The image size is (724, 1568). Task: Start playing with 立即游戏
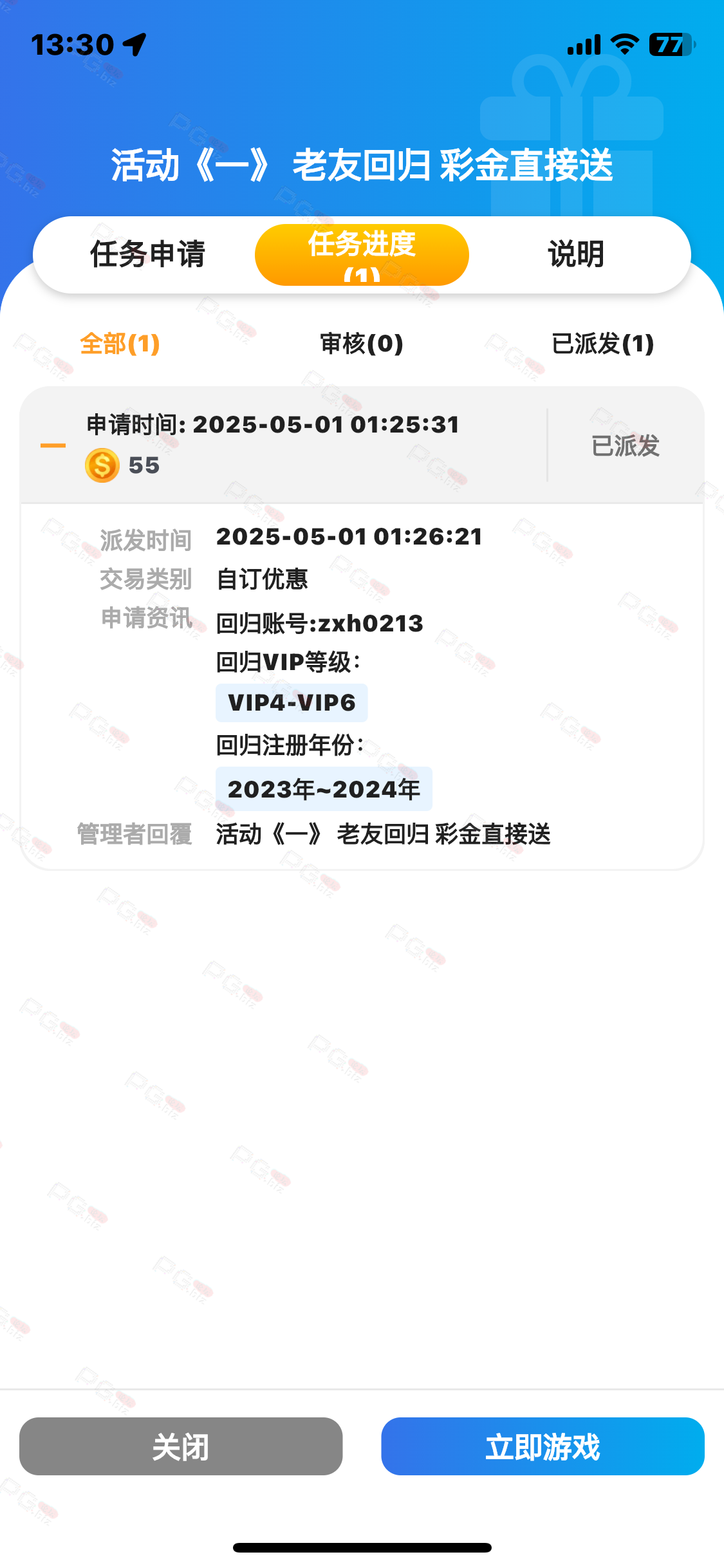(543, 1446)
